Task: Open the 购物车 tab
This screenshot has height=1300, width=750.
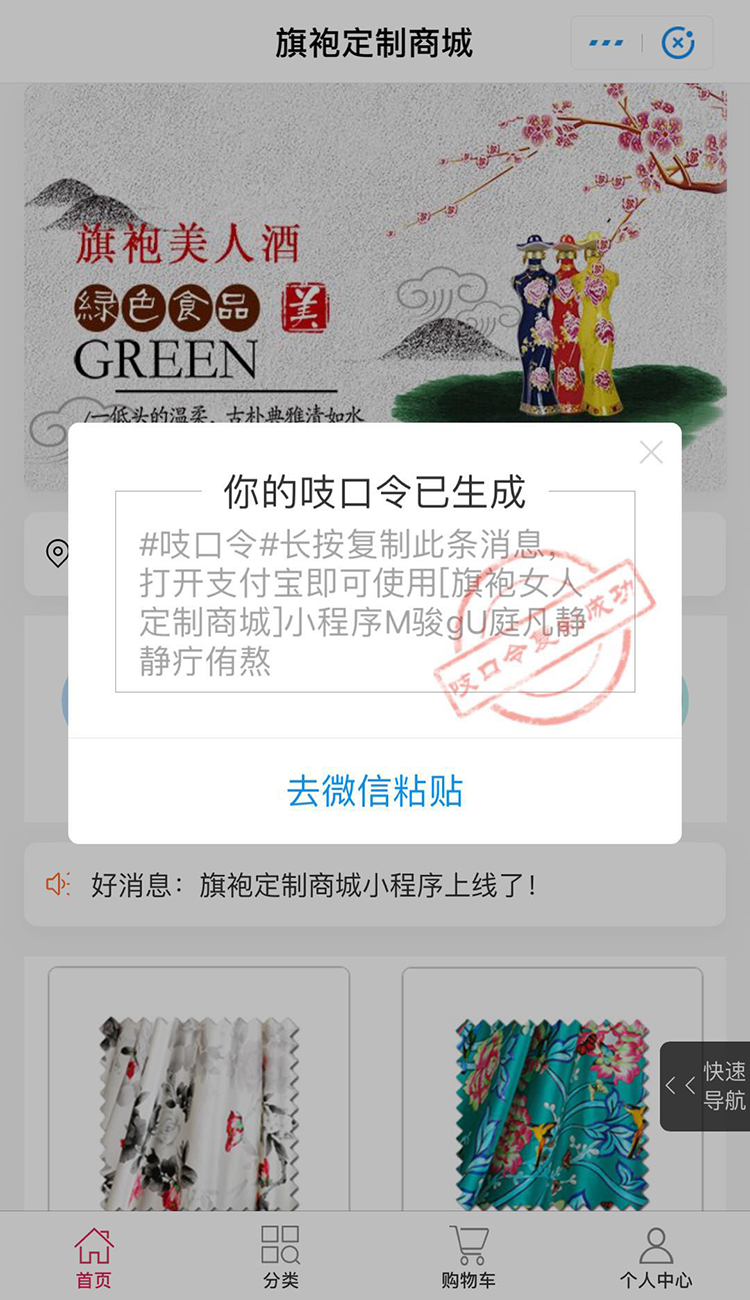Action: [468, 1258]
